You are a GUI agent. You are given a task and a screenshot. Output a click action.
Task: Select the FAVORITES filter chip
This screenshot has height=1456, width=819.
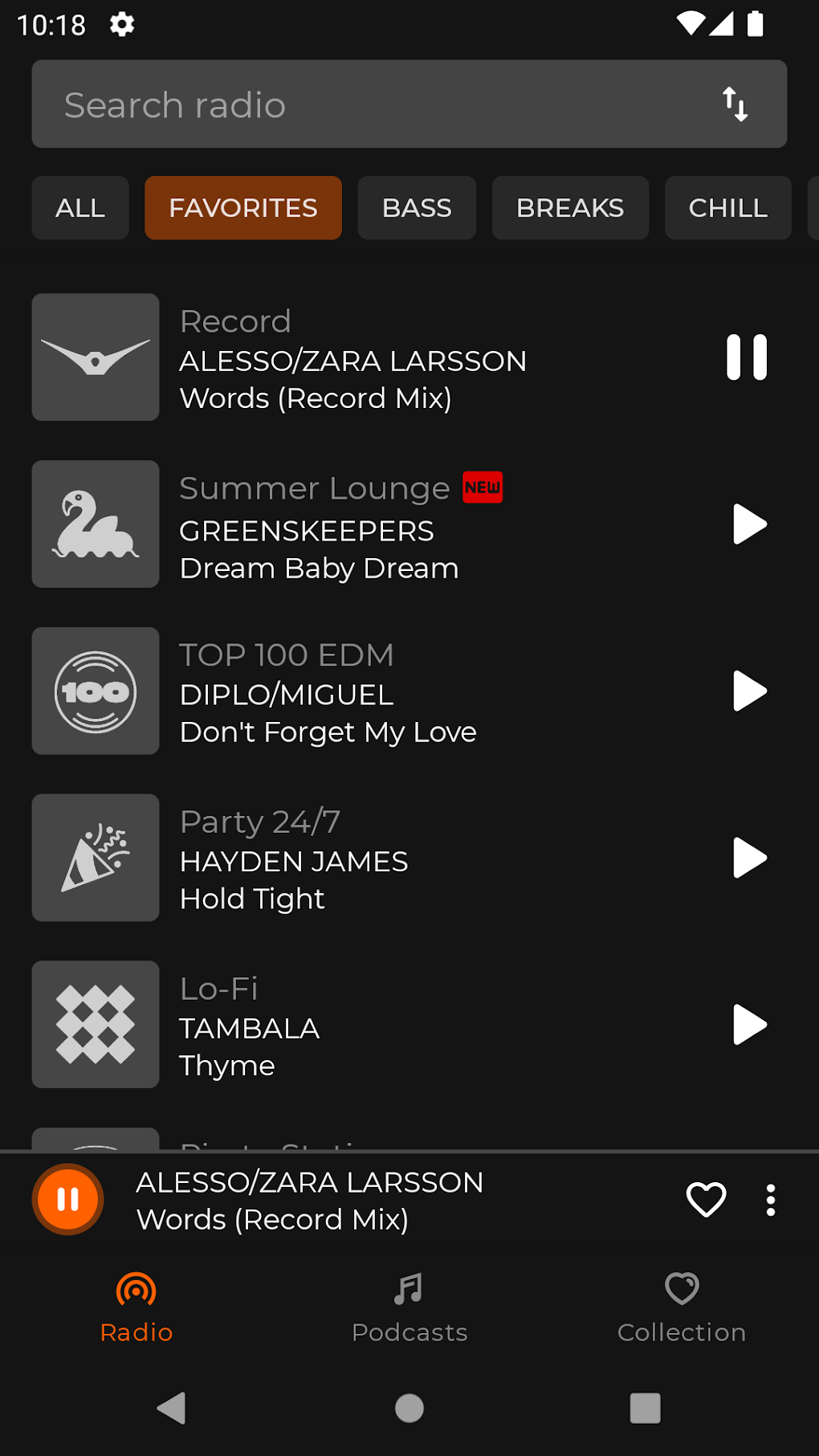[x=242, y=208]
